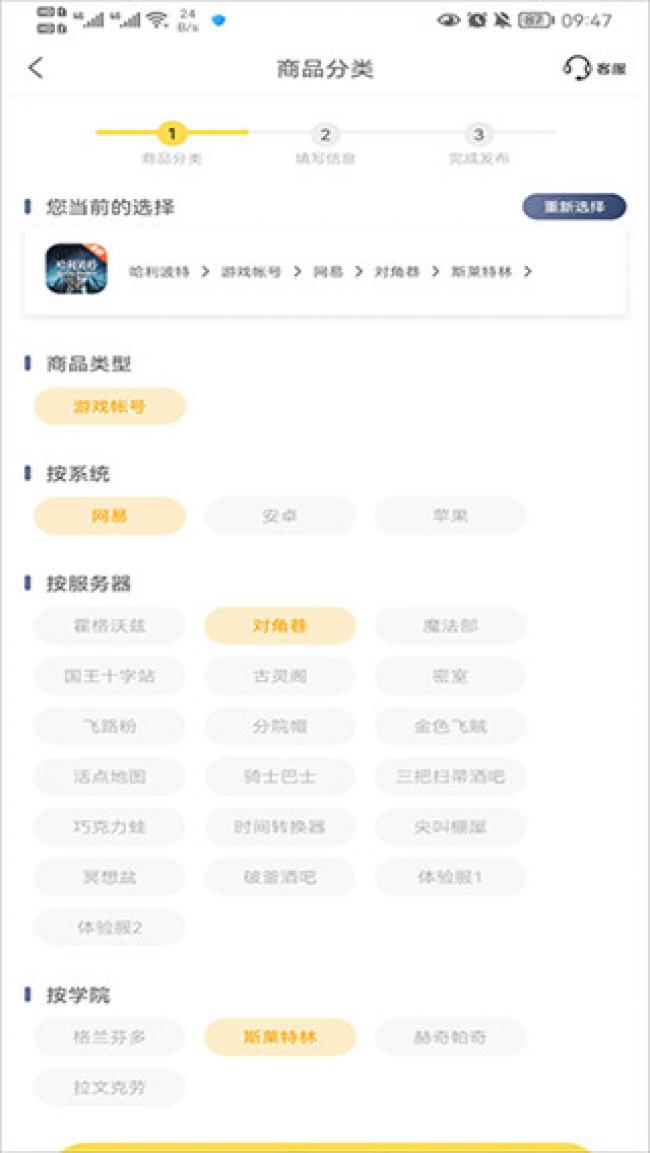Choose the 赫奇帕奇 house chip
This screenshot has height=1153, width=650.
click(x=450, y=1037)
